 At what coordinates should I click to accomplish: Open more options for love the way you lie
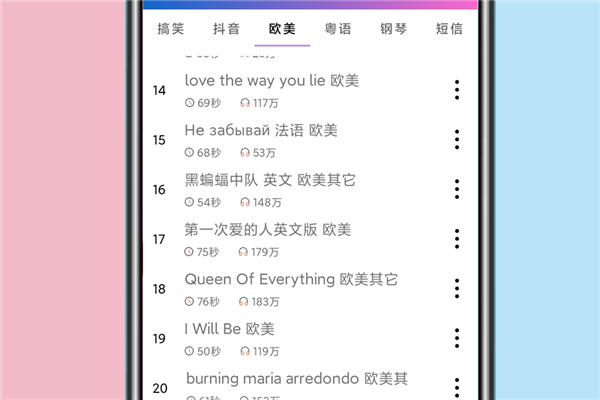tap(457, 89)
